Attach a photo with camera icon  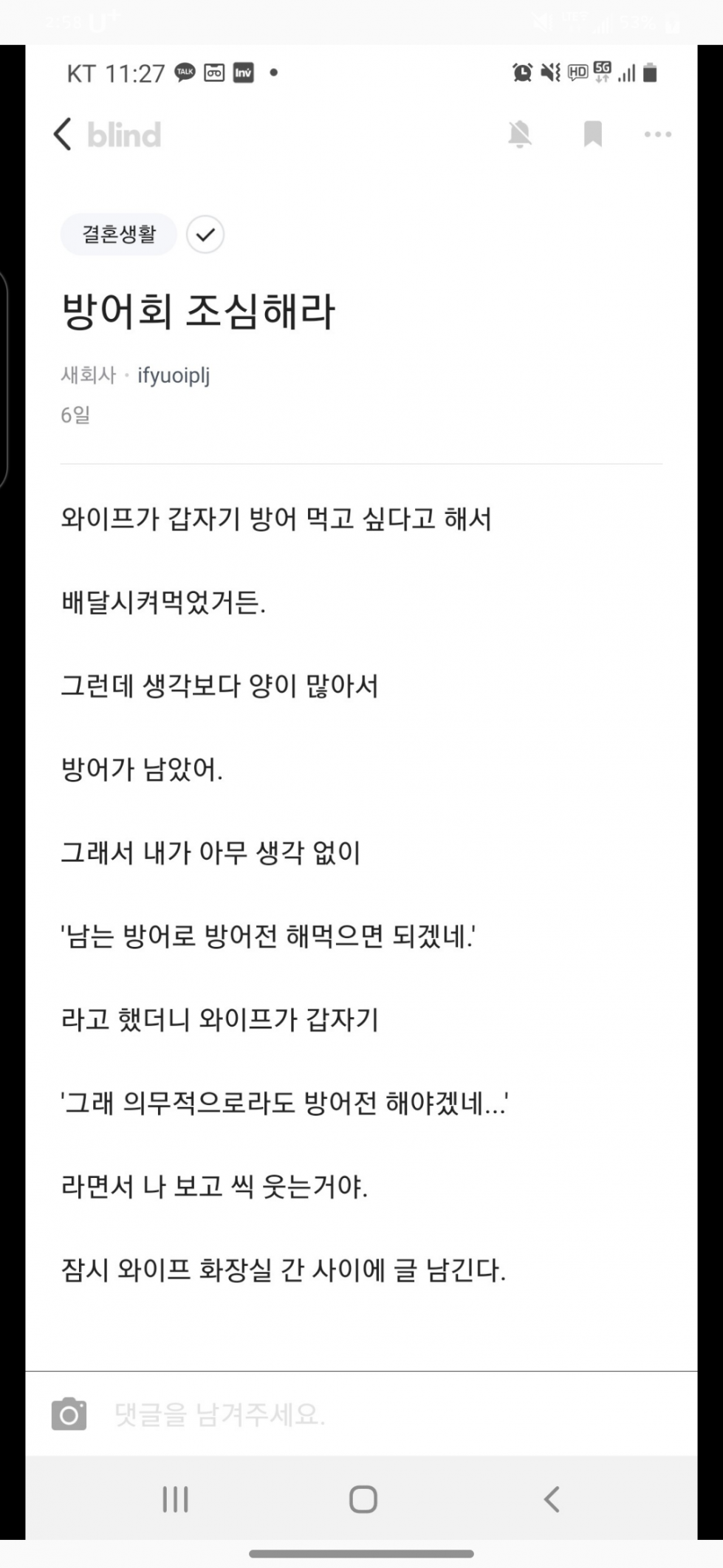[69, 1414]
